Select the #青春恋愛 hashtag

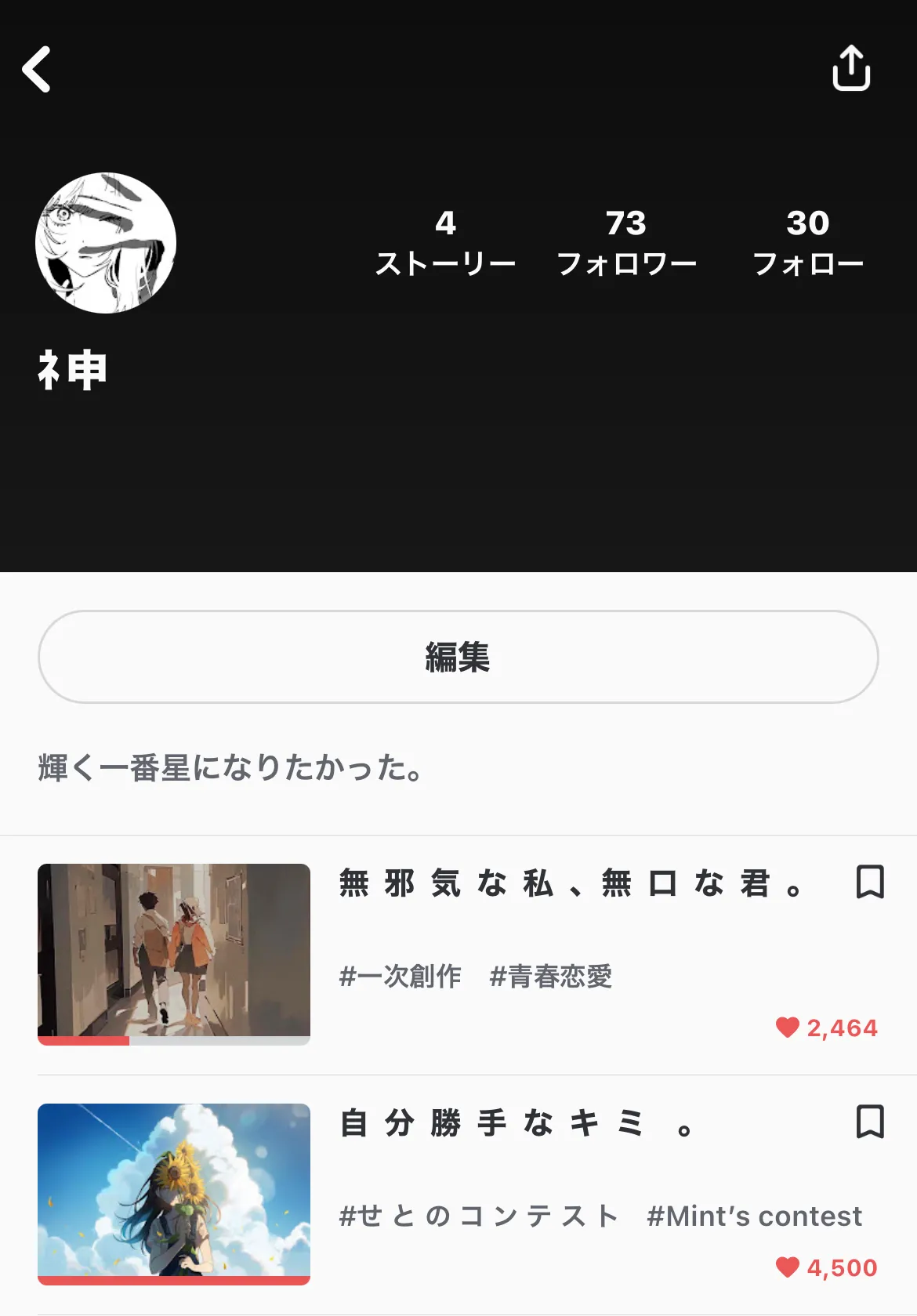coord(550,977)
